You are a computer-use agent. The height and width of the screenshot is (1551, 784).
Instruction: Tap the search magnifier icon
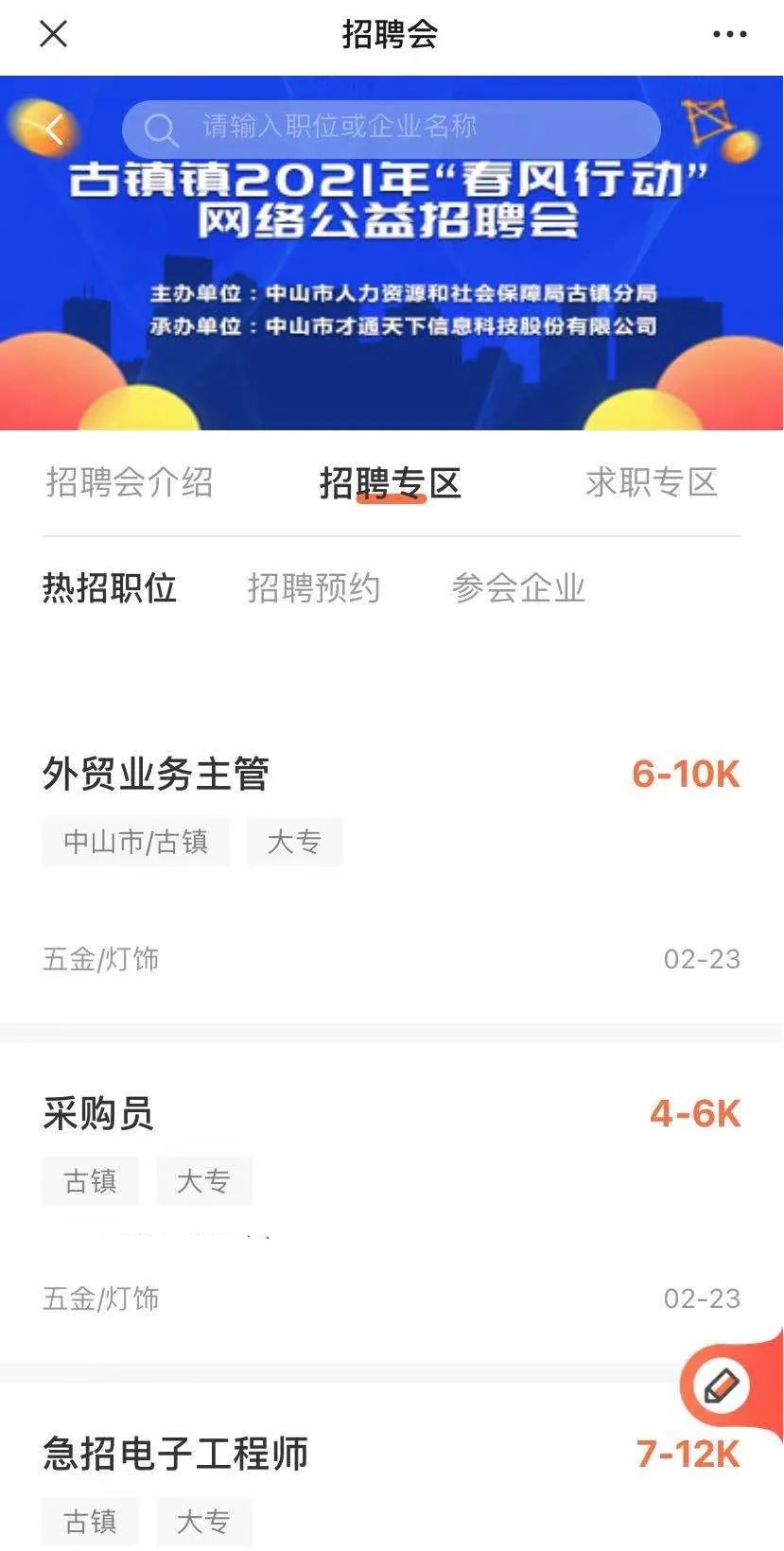tap(163, 129)
